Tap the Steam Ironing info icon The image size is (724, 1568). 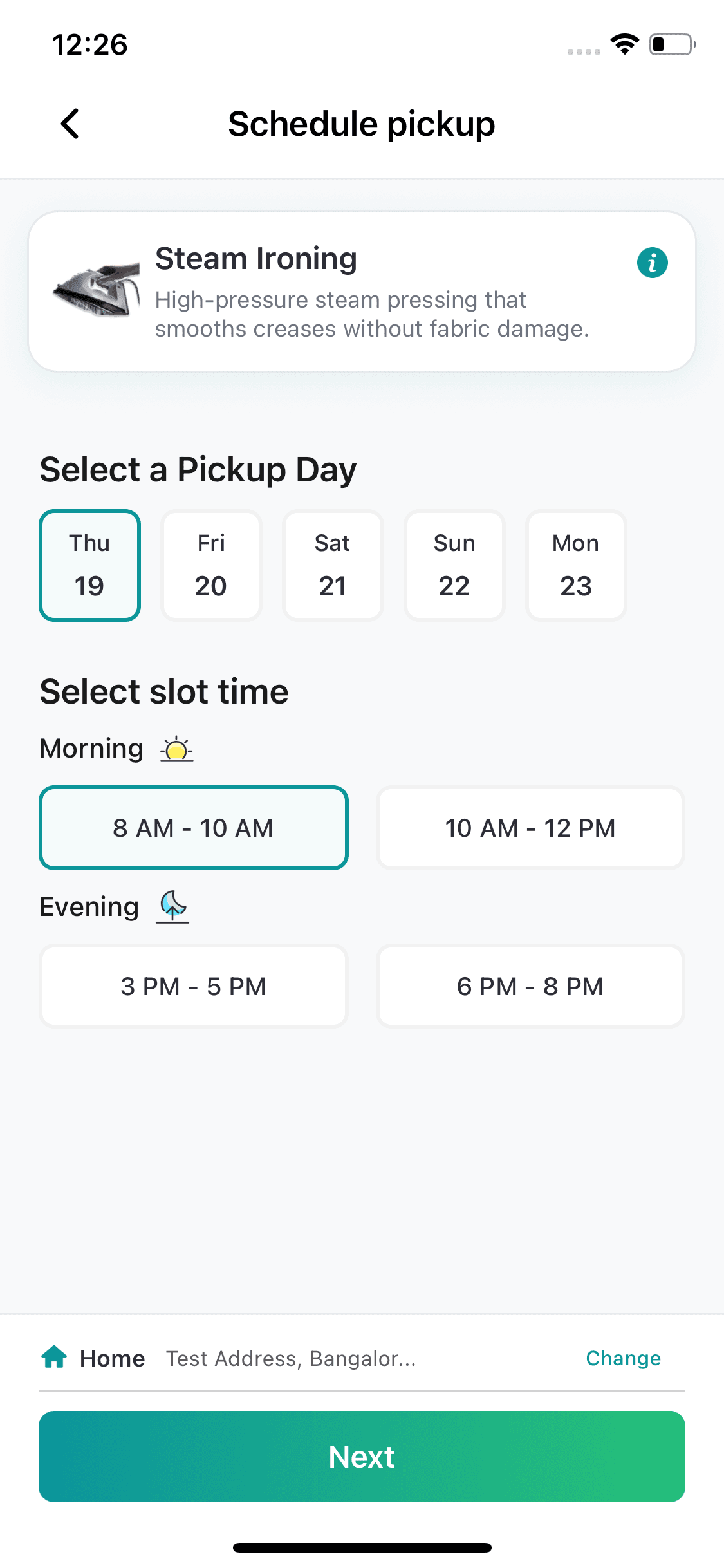coord(652,262)
